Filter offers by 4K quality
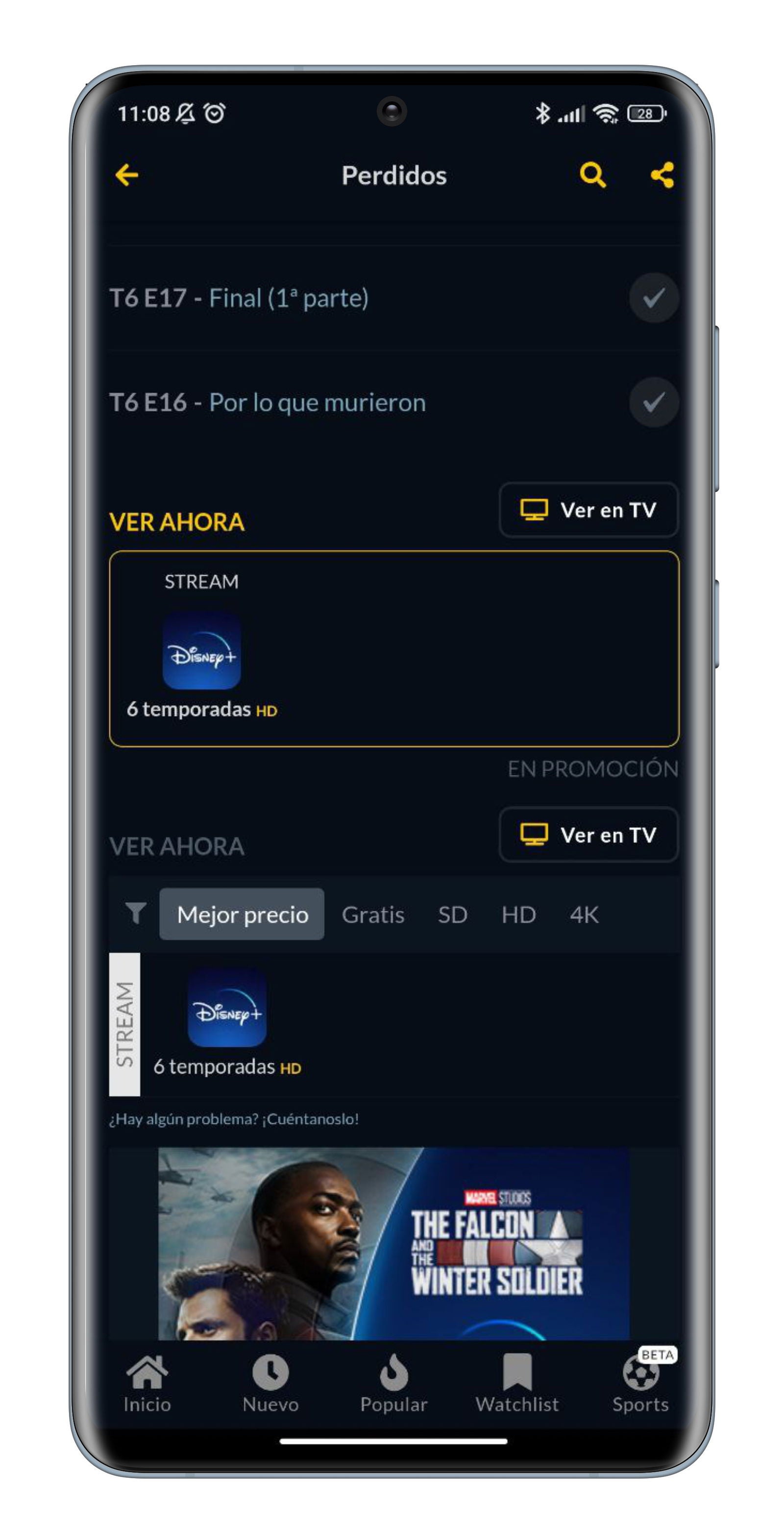The height and width of the screenshot is (1534, 784). [x=584, y=914]
